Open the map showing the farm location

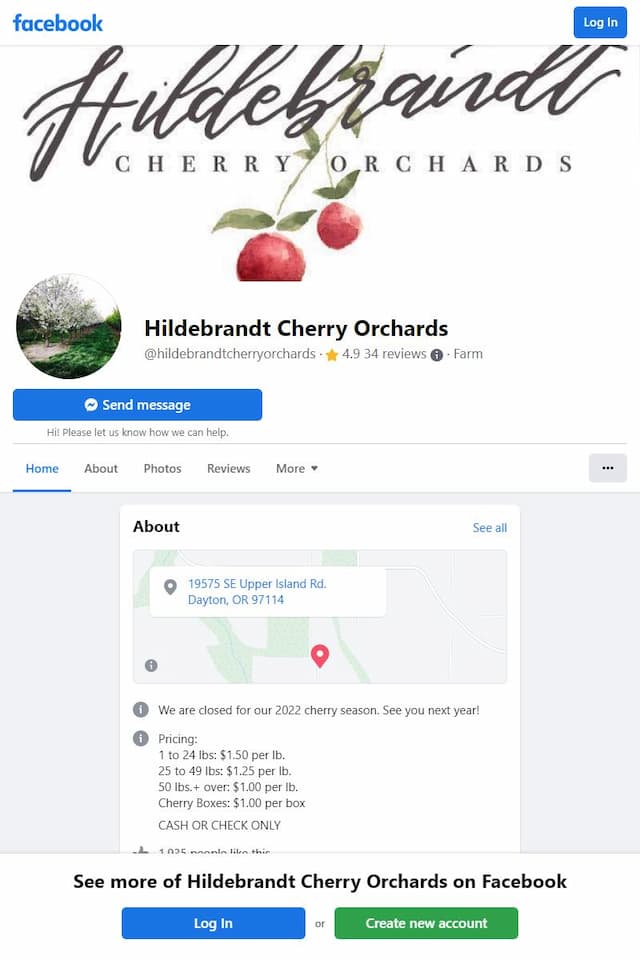coord(420,640)
